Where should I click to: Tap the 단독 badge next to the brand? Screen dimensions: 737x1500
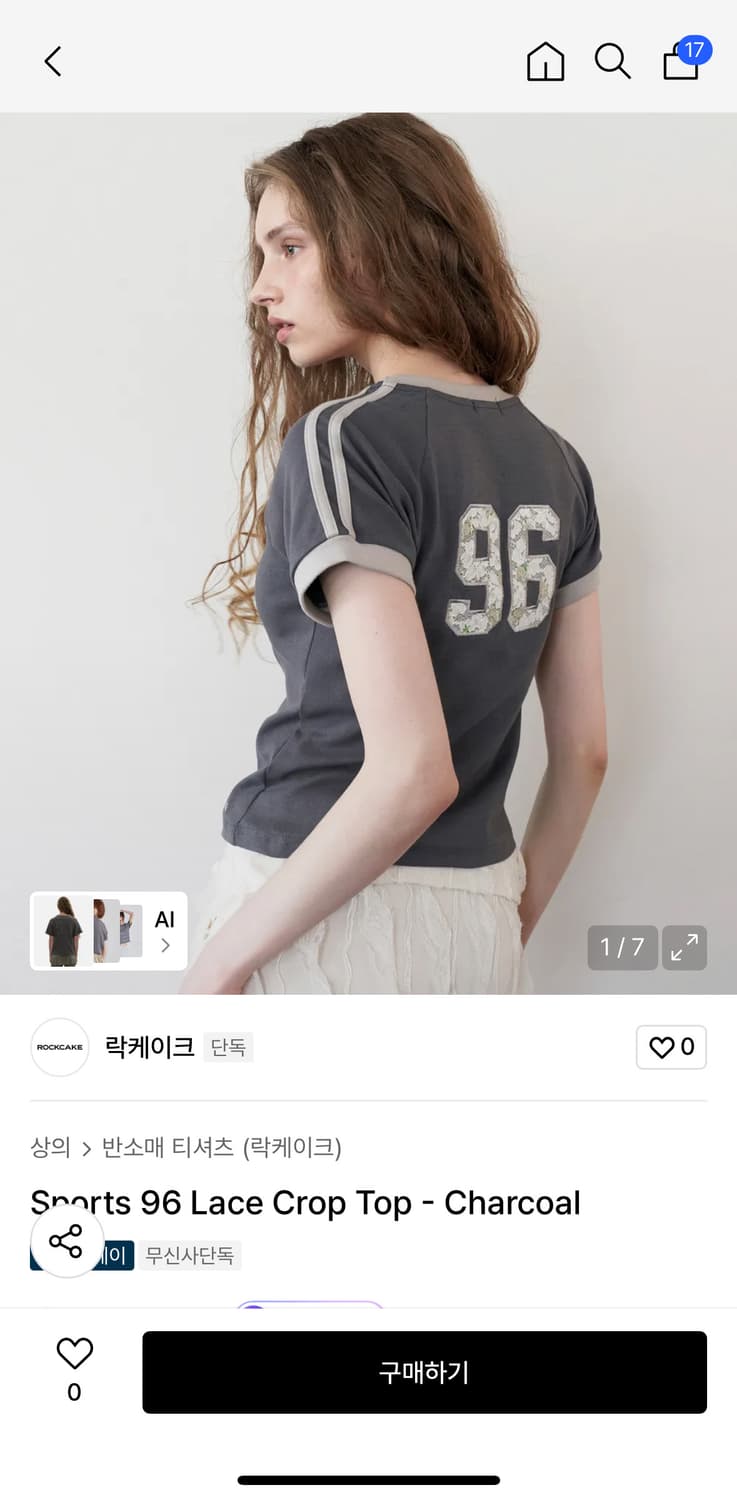point(228,1046)
